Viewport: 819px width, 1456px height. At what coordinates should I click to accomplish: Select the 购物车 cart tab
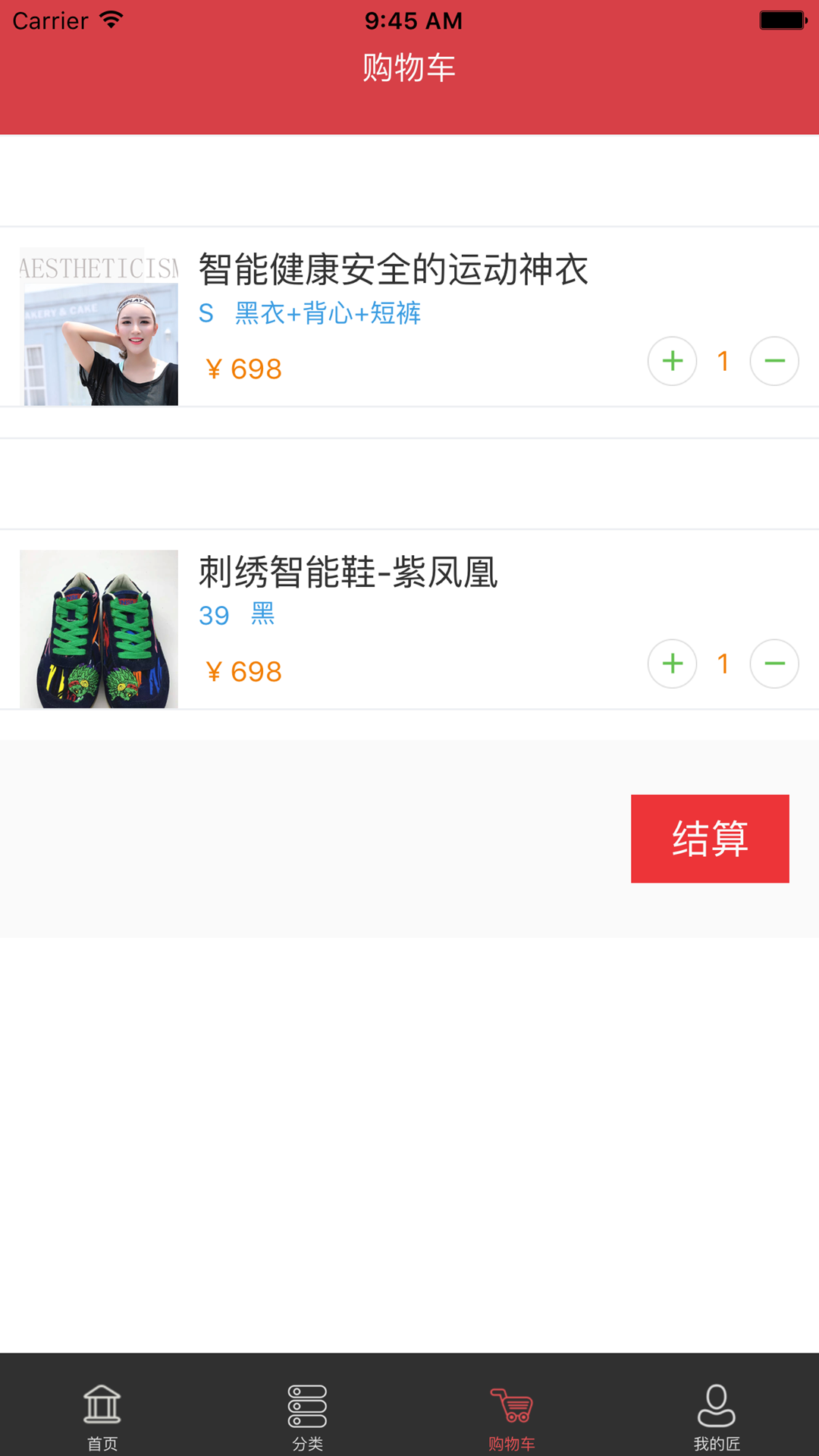click(512, 1415)
